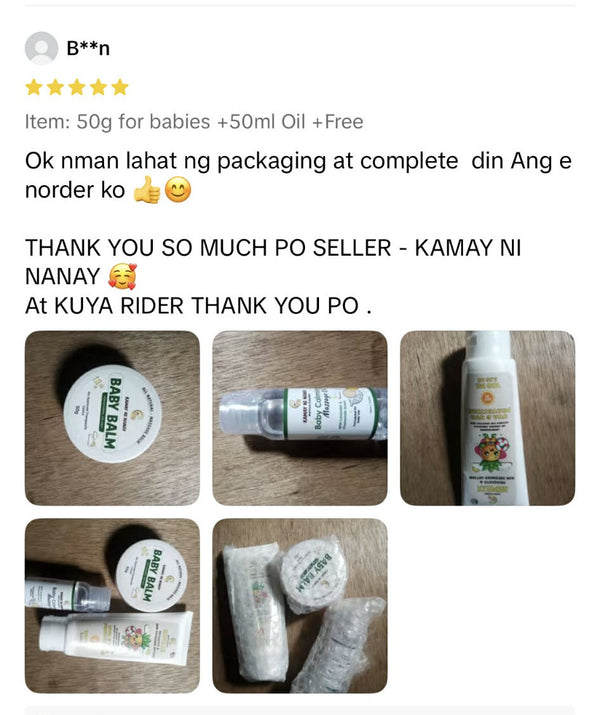View the photo showing all three products together
The width and height of the screenshot is (600, 715).
[112, 605]
